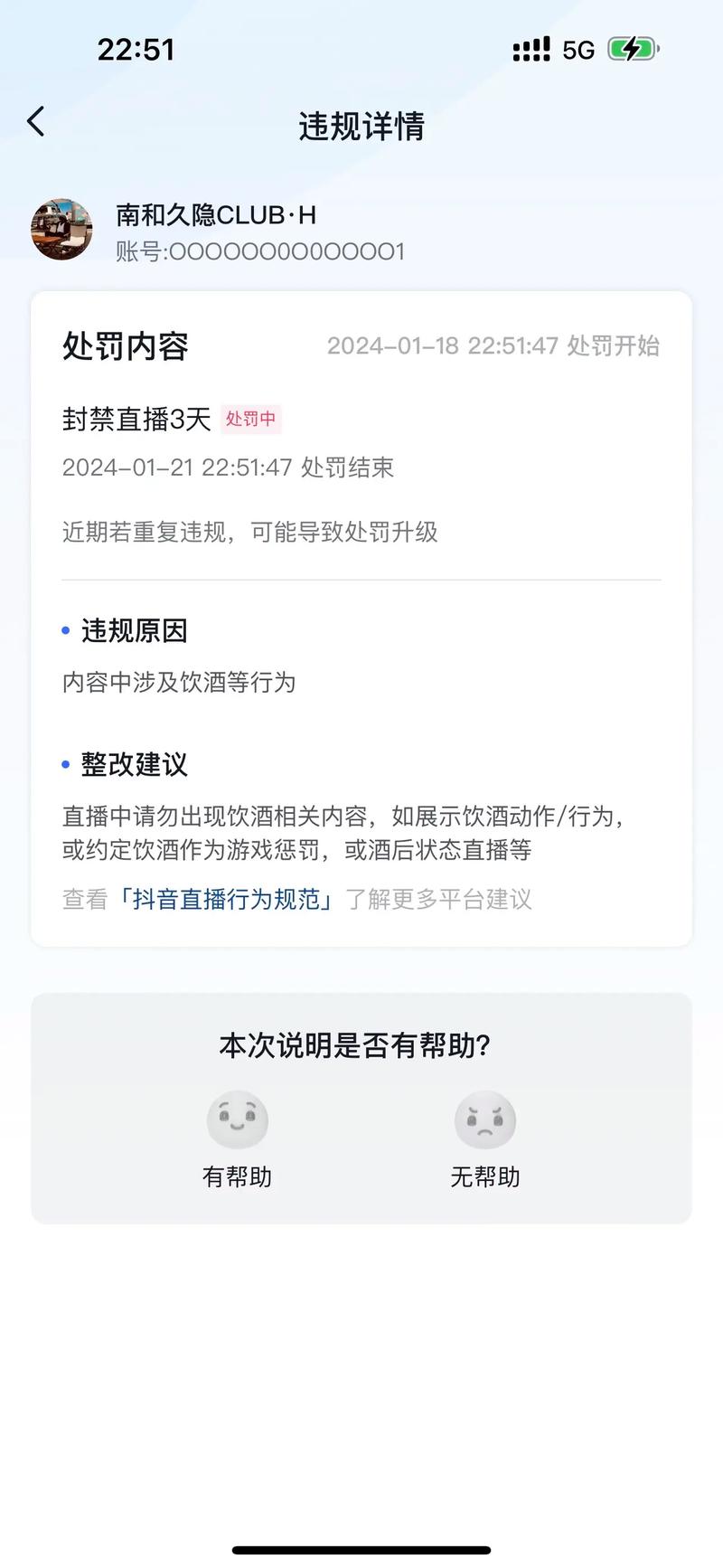The height and width of the screenshot is (1568, 723).
Task: Tap the 整改建议 section heading
Action: 134,764
